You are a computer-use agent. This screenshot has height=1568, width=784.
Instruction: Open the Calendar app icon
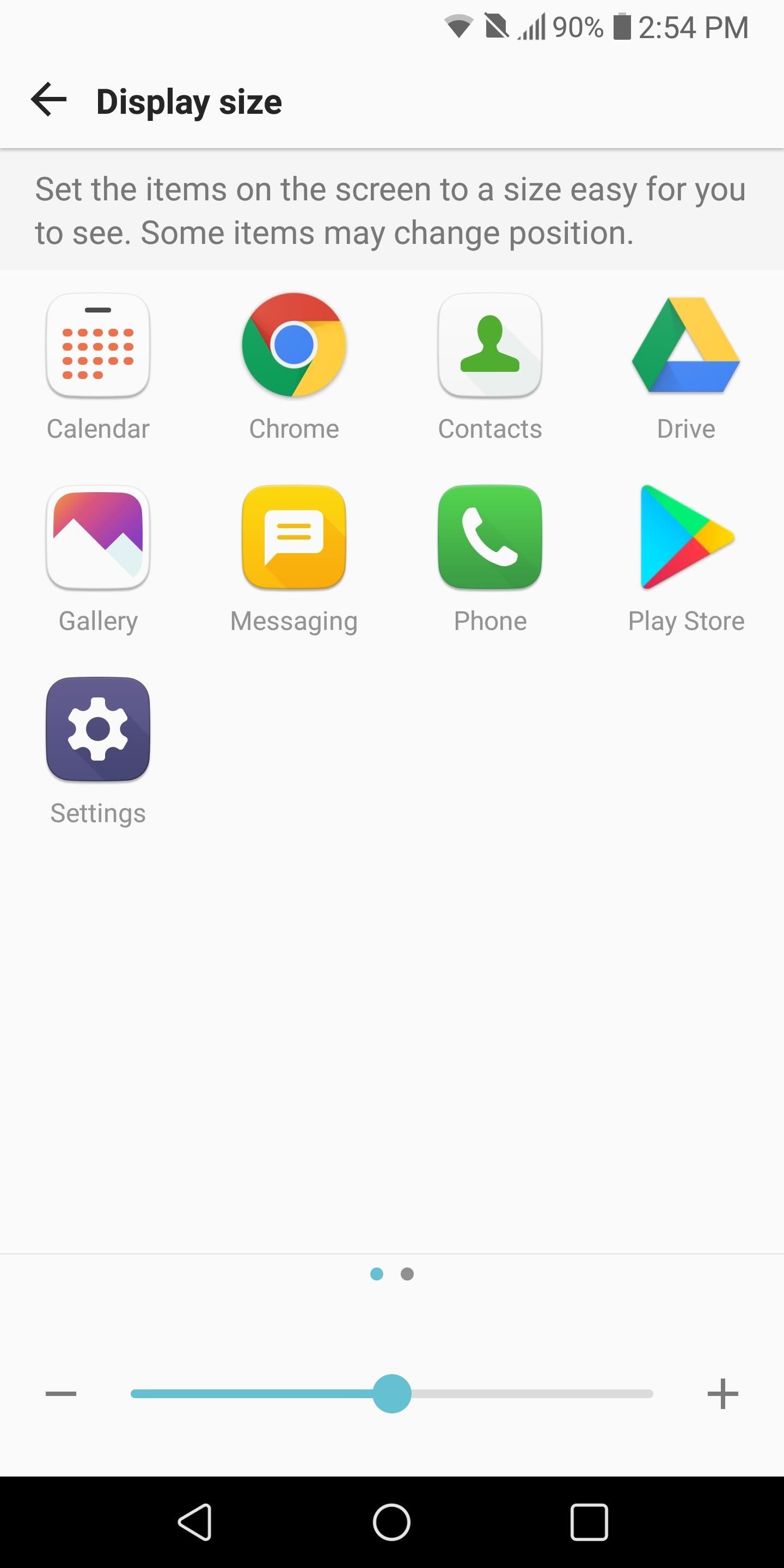pos(97,346)
